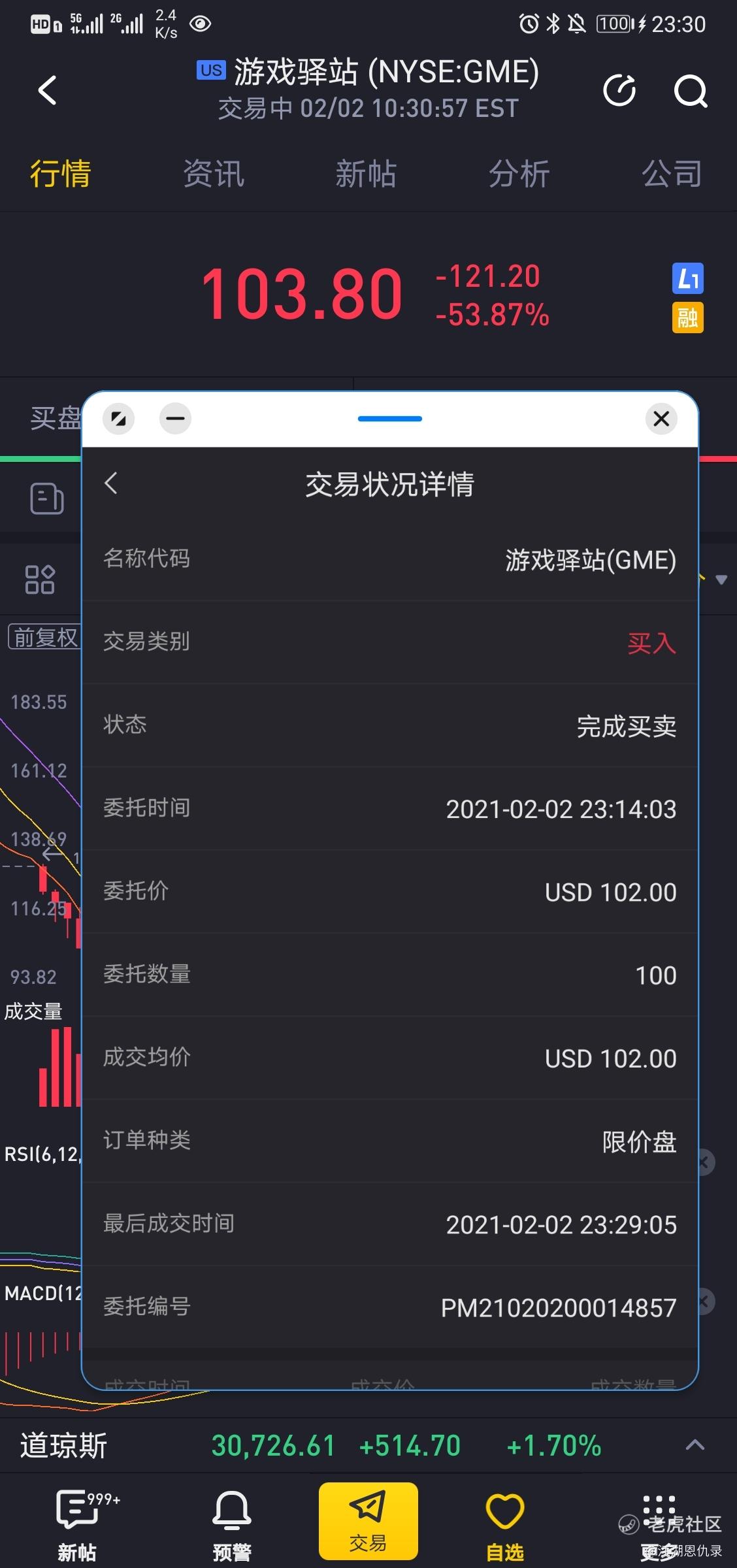Go back from the GME stock page
737x1568 pixels.
[x=48, y=90]
